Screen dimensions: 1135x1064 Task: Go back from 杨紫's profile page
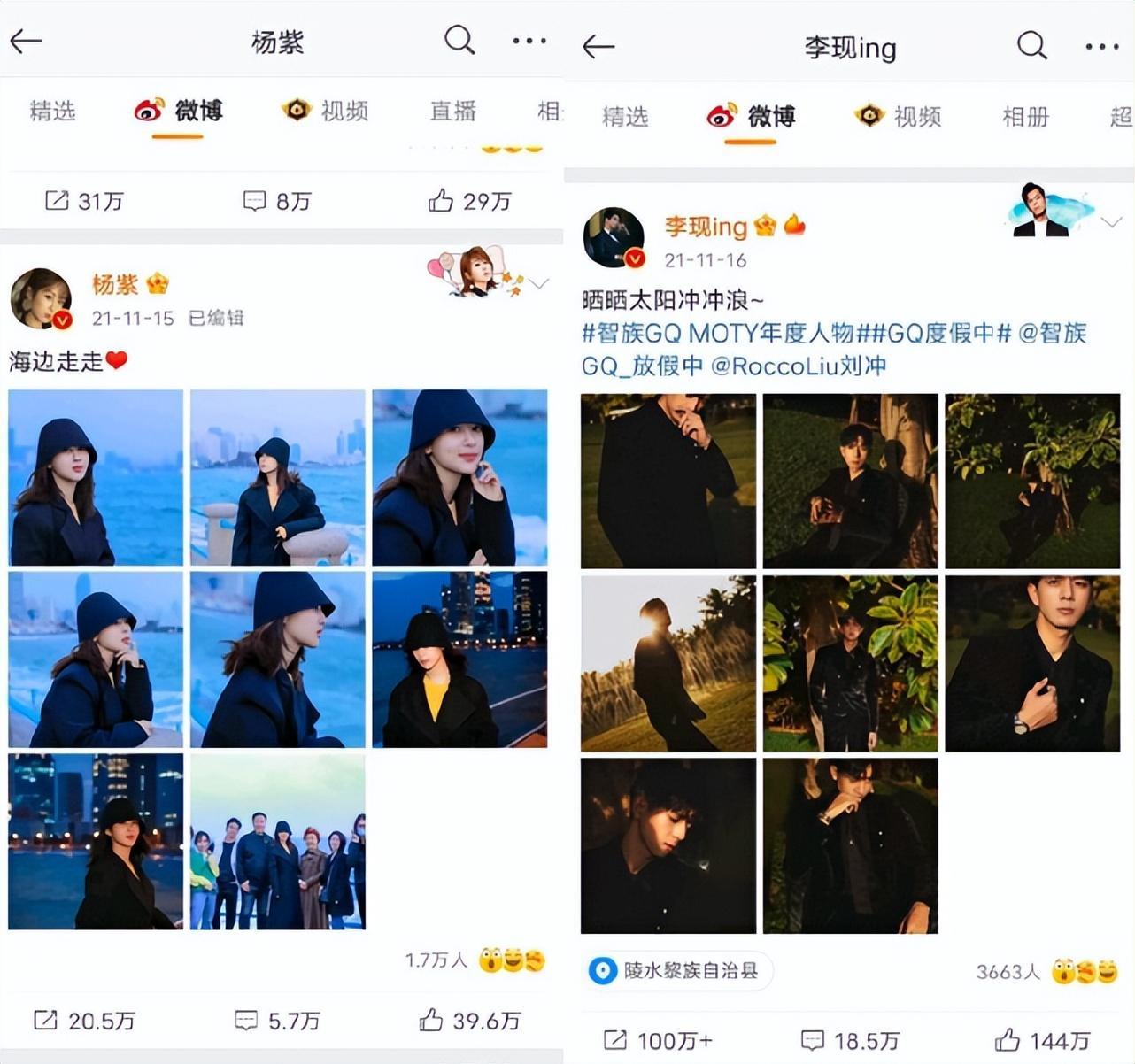click(x=26, y=41)
